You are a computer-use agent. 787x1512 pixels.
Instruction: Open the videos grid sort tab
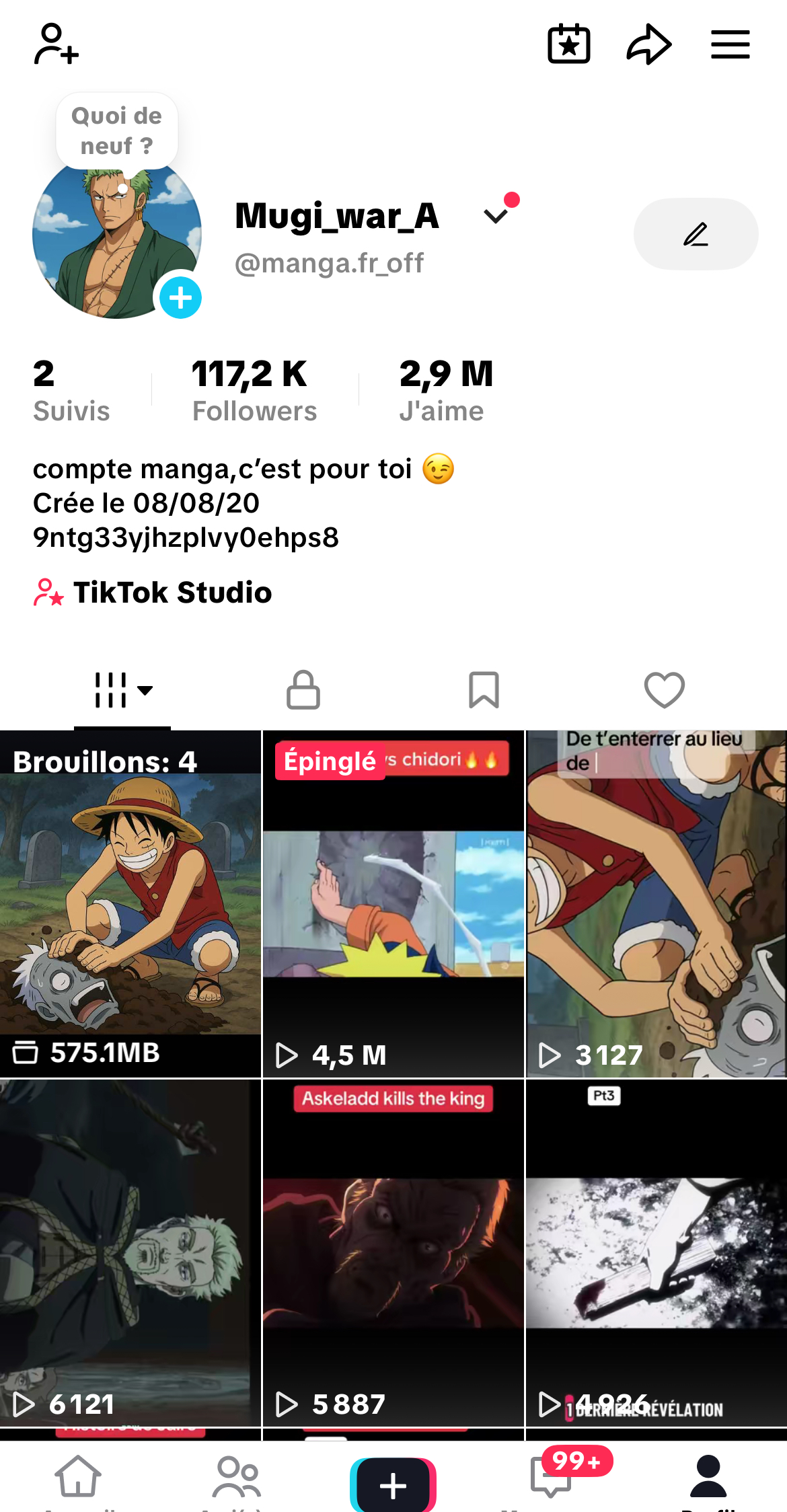(122, 690)
